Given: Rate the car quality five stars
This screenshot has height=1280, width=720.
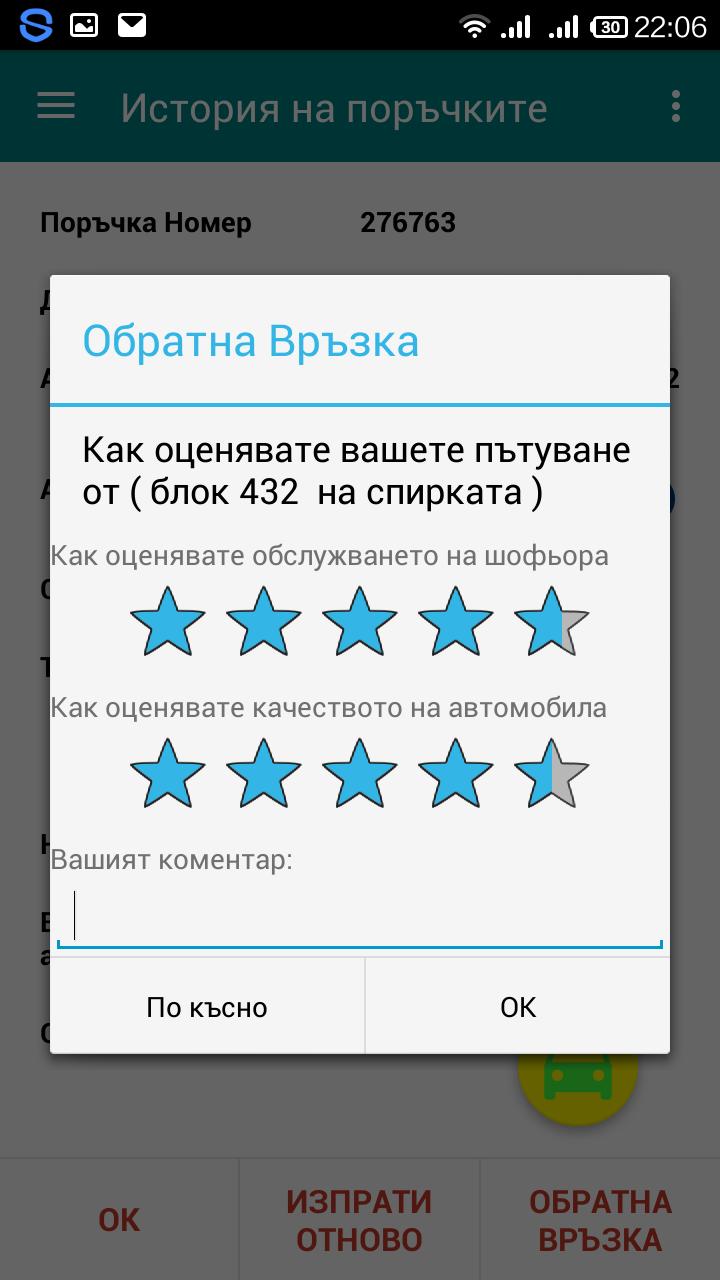Looking at the screenshot, I should (551, 773).
